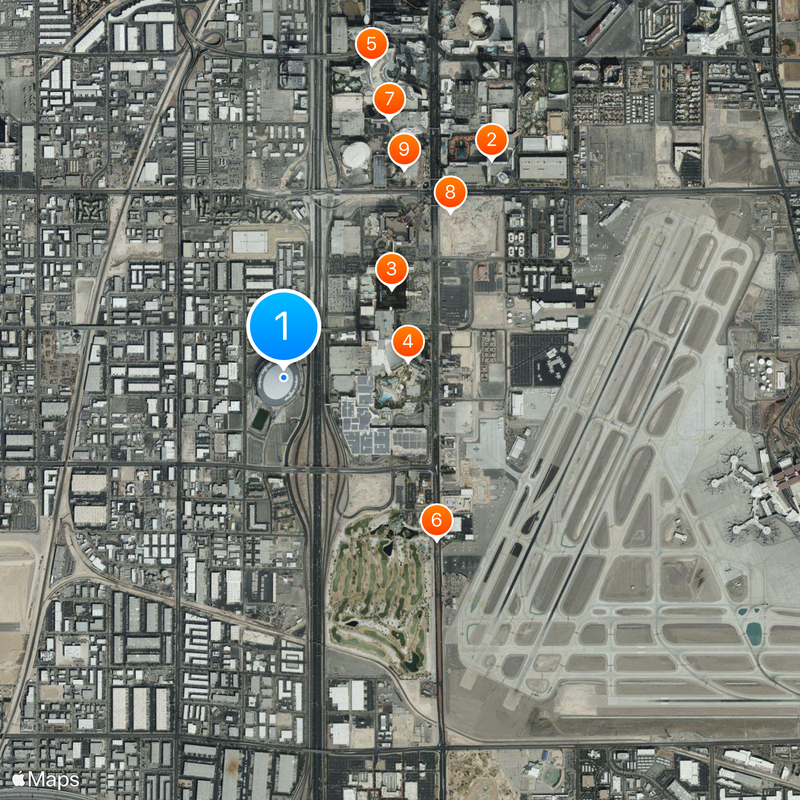Tap the orange pin numbered 5
This screenshot has width=800, height=800.
coord(372,43)
